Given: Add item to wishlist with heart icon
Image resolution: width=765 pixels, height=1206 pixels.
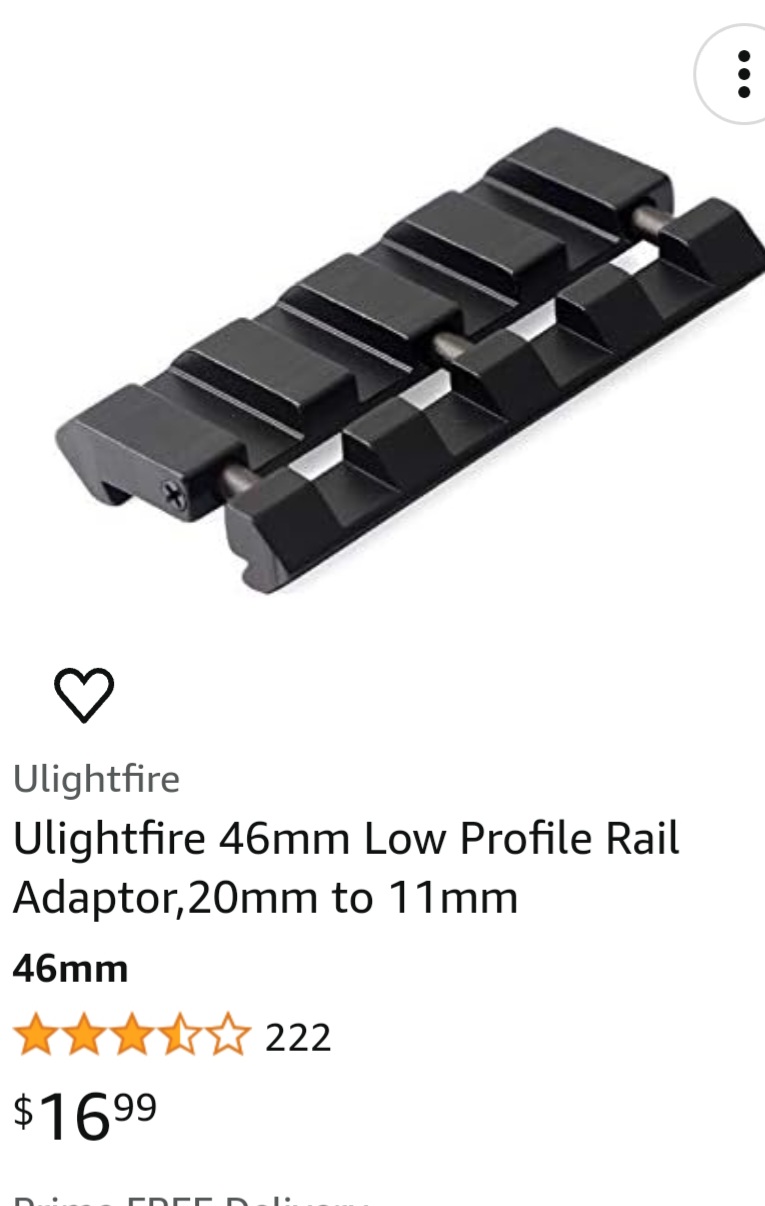Looking at the screenshot, I should [84, 695].
